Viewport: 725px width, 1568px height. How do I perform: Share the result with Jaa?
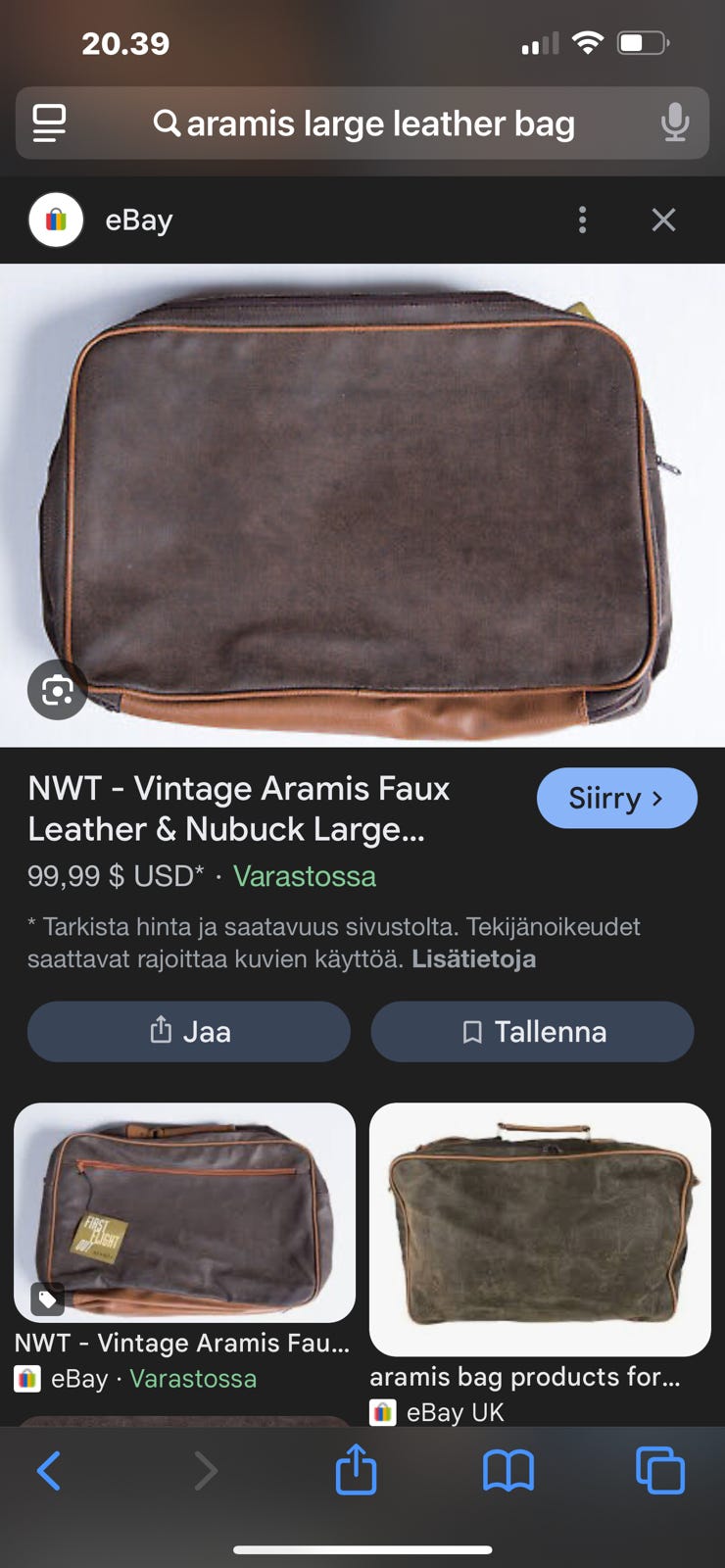(189, 1031)
